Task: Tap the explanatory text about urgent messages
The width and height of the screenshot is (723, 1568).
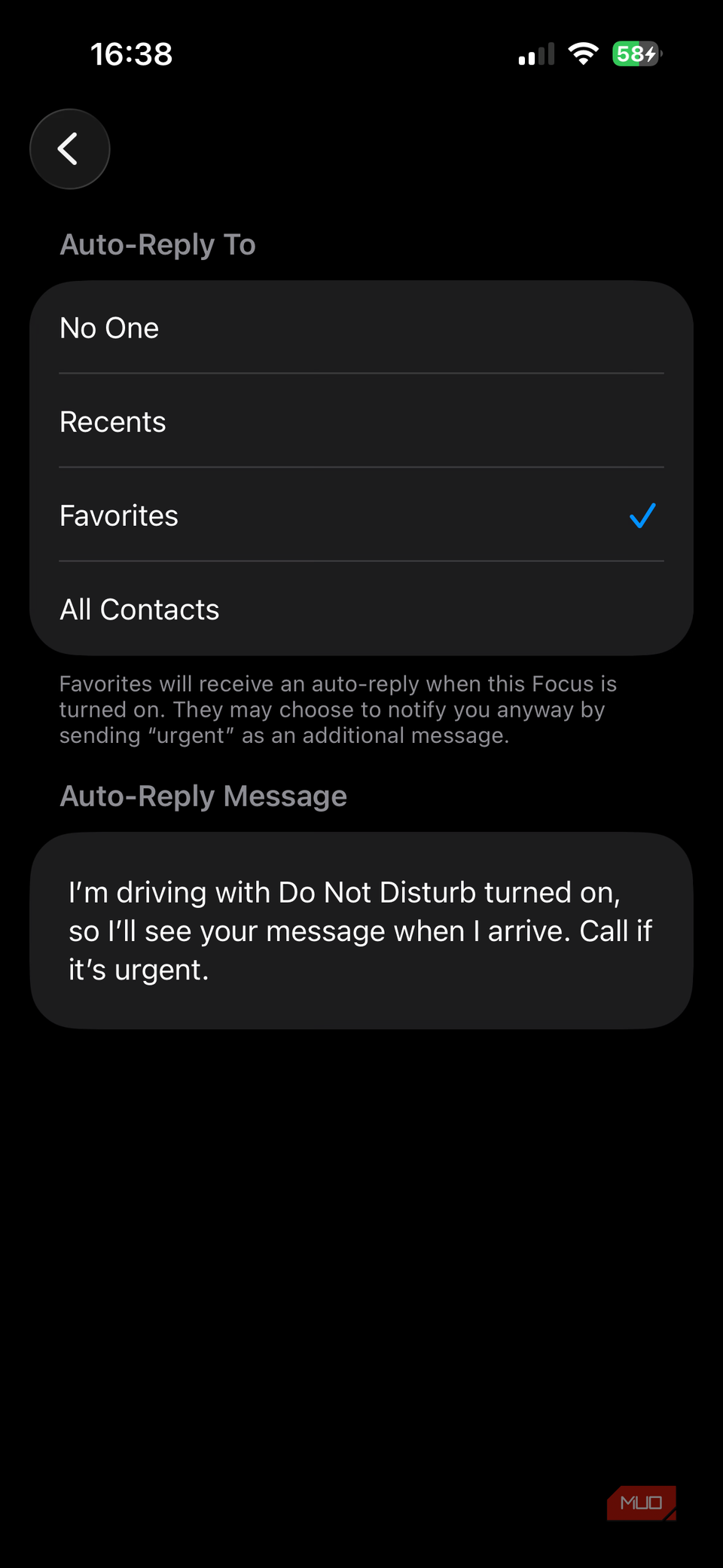Action: pos(338,709)
